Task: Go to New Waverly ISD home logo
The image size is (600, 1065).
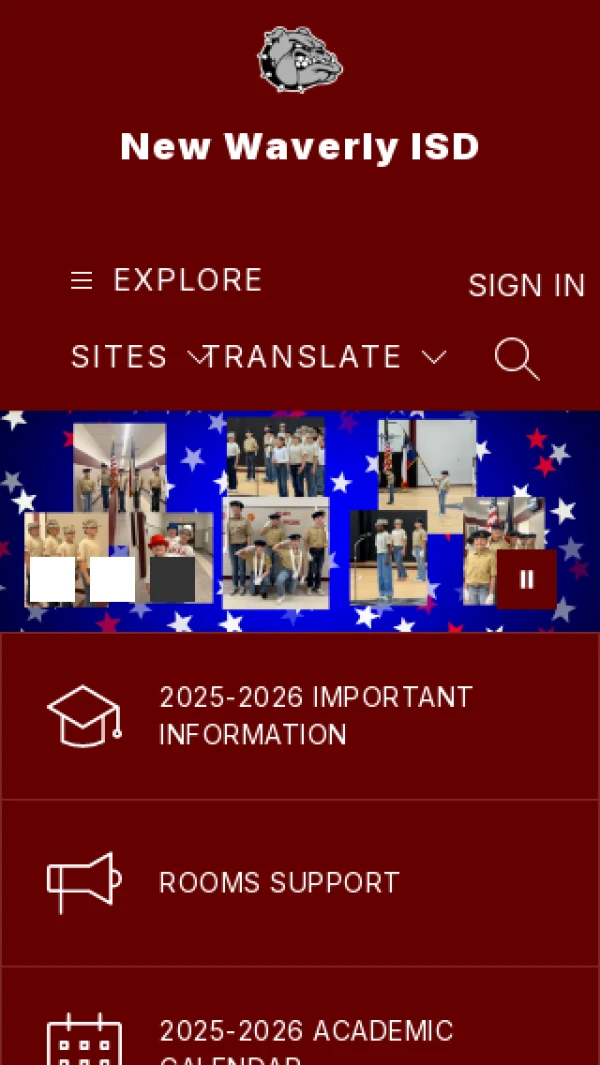Action: click(300, 60)
